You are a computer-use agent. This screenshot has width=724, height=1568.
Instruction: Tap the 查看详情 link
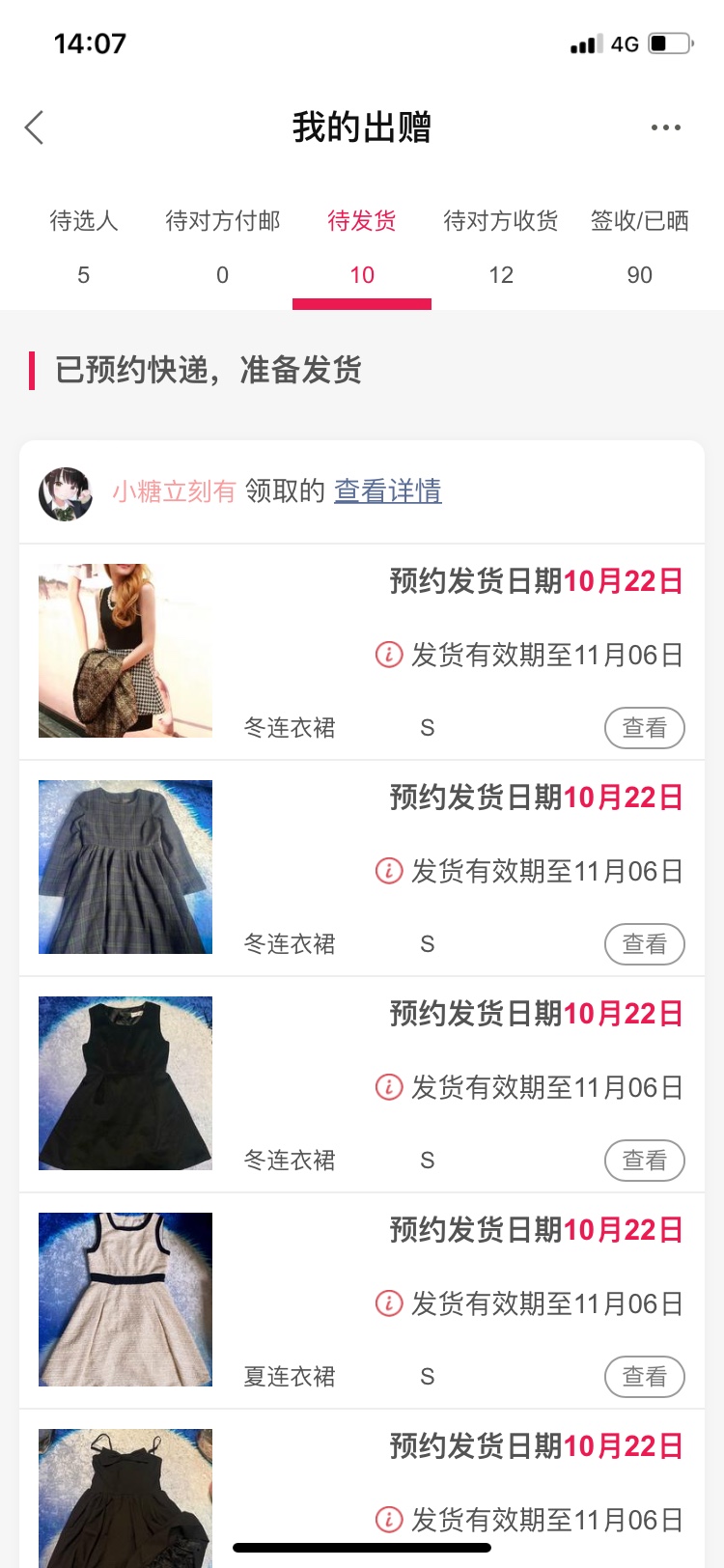(x=387, y=491)
